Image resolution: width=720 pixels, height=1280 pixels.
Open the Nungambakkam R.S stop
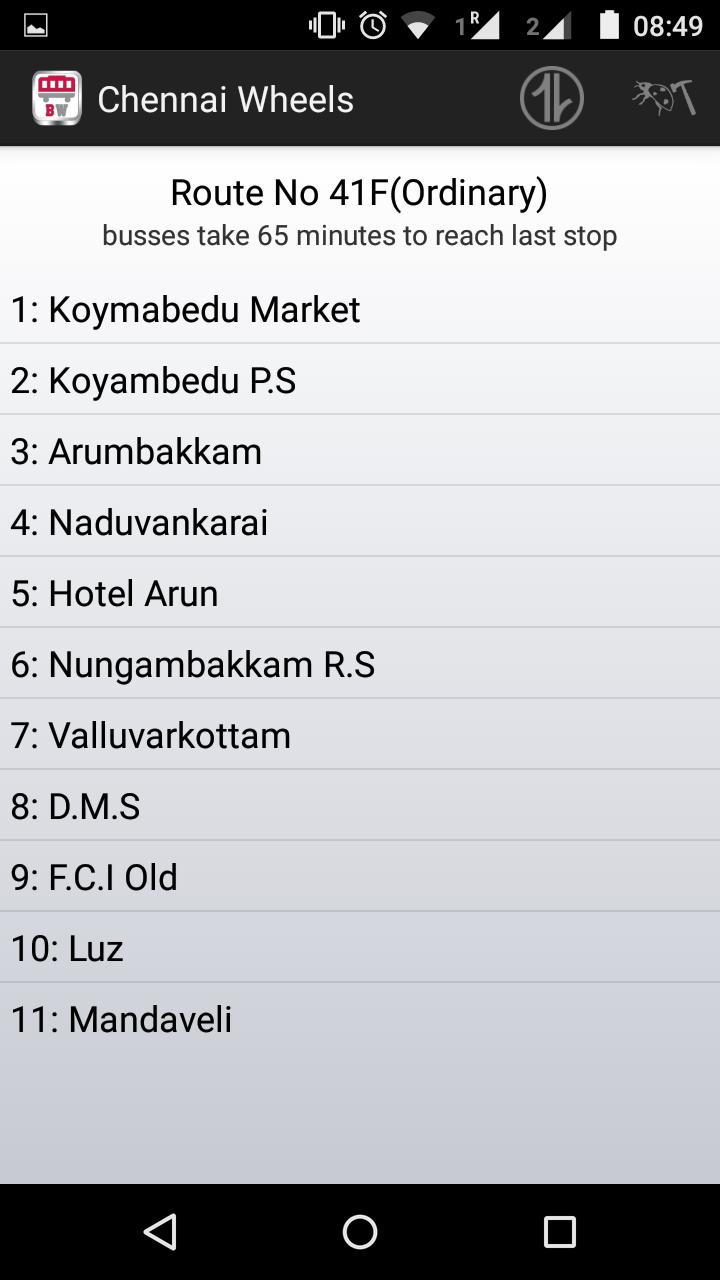(360, 664)
